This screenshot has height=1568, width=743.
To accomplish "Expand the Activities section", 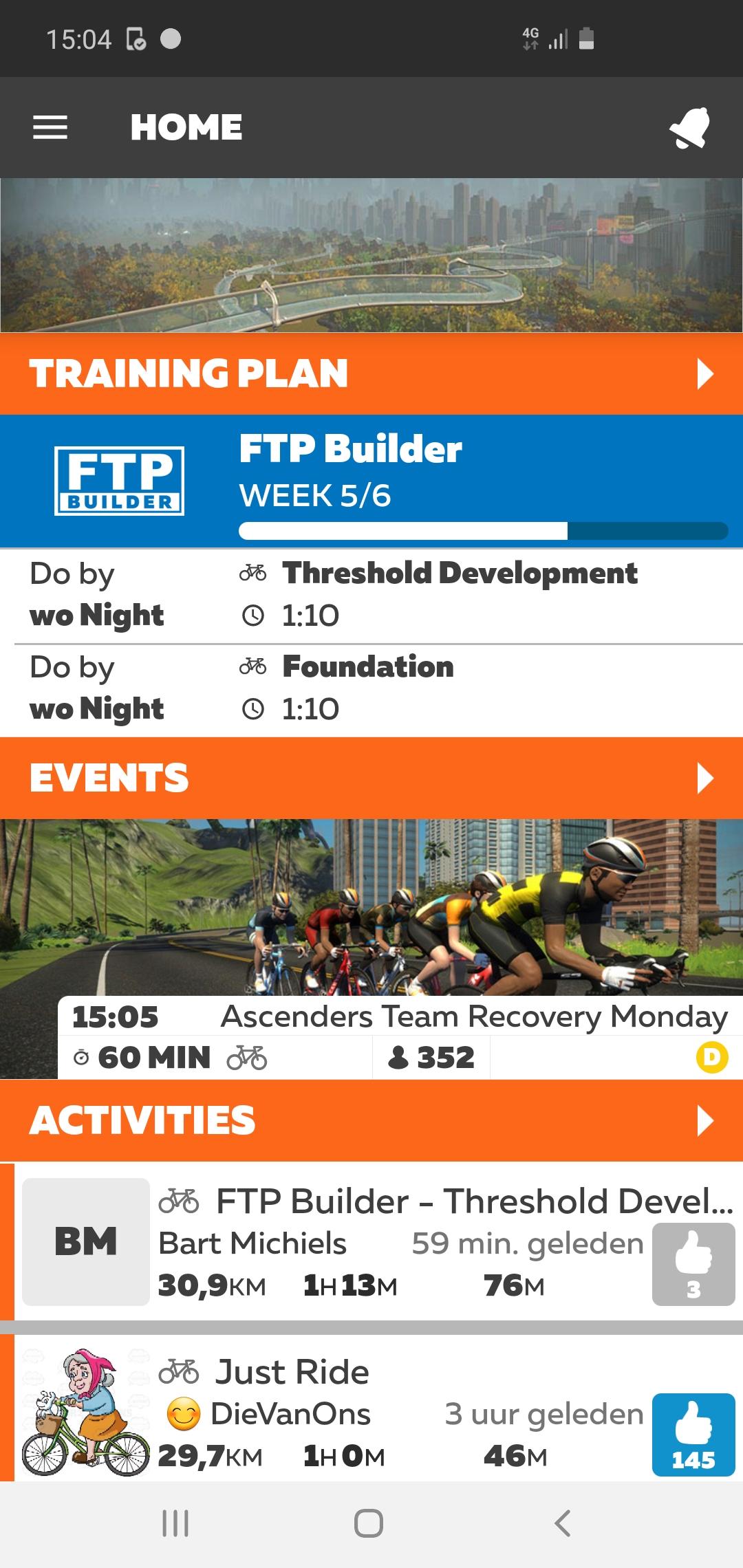I will [704, 1121].
